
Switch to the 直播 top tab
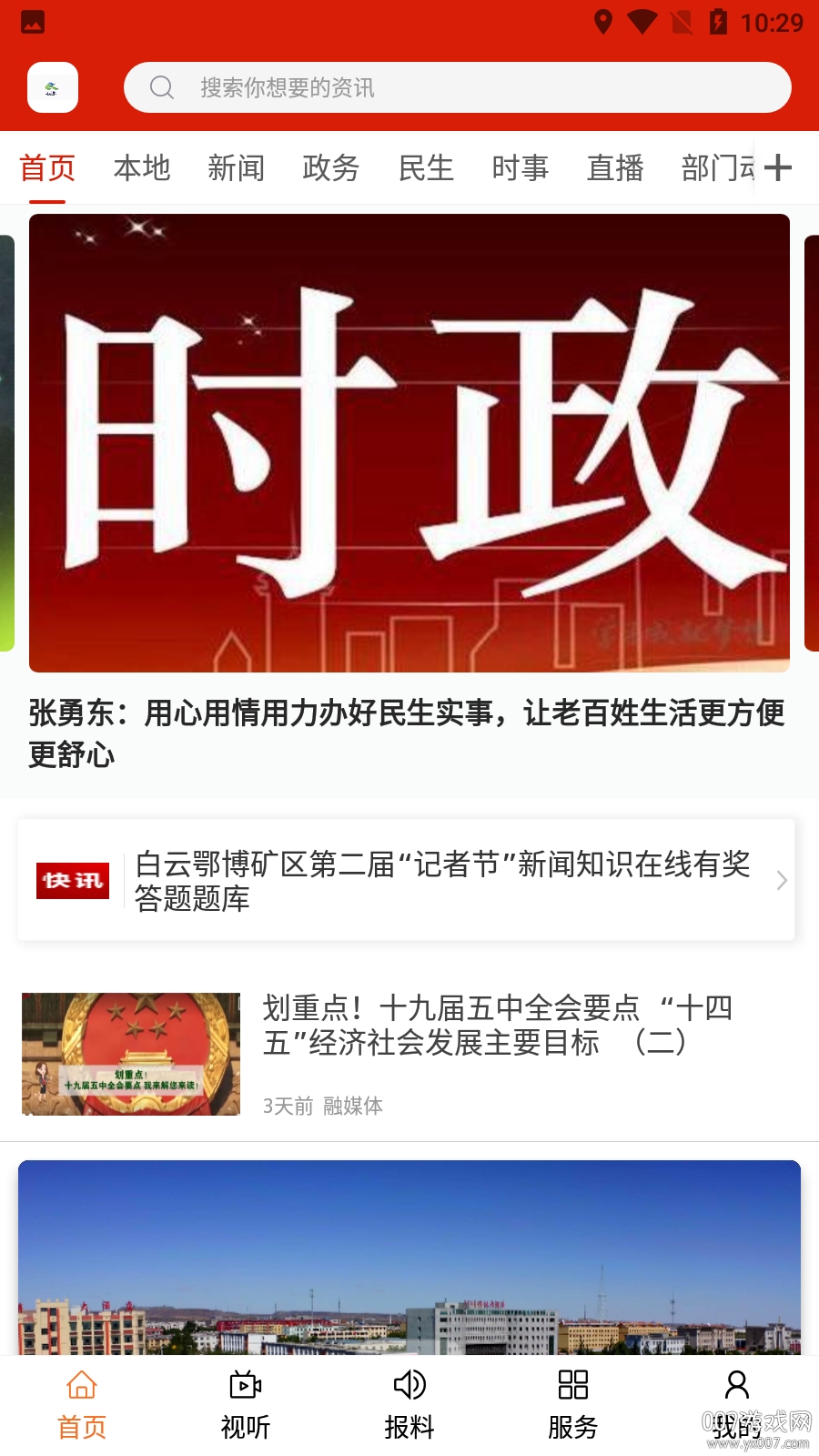point(615,168)
